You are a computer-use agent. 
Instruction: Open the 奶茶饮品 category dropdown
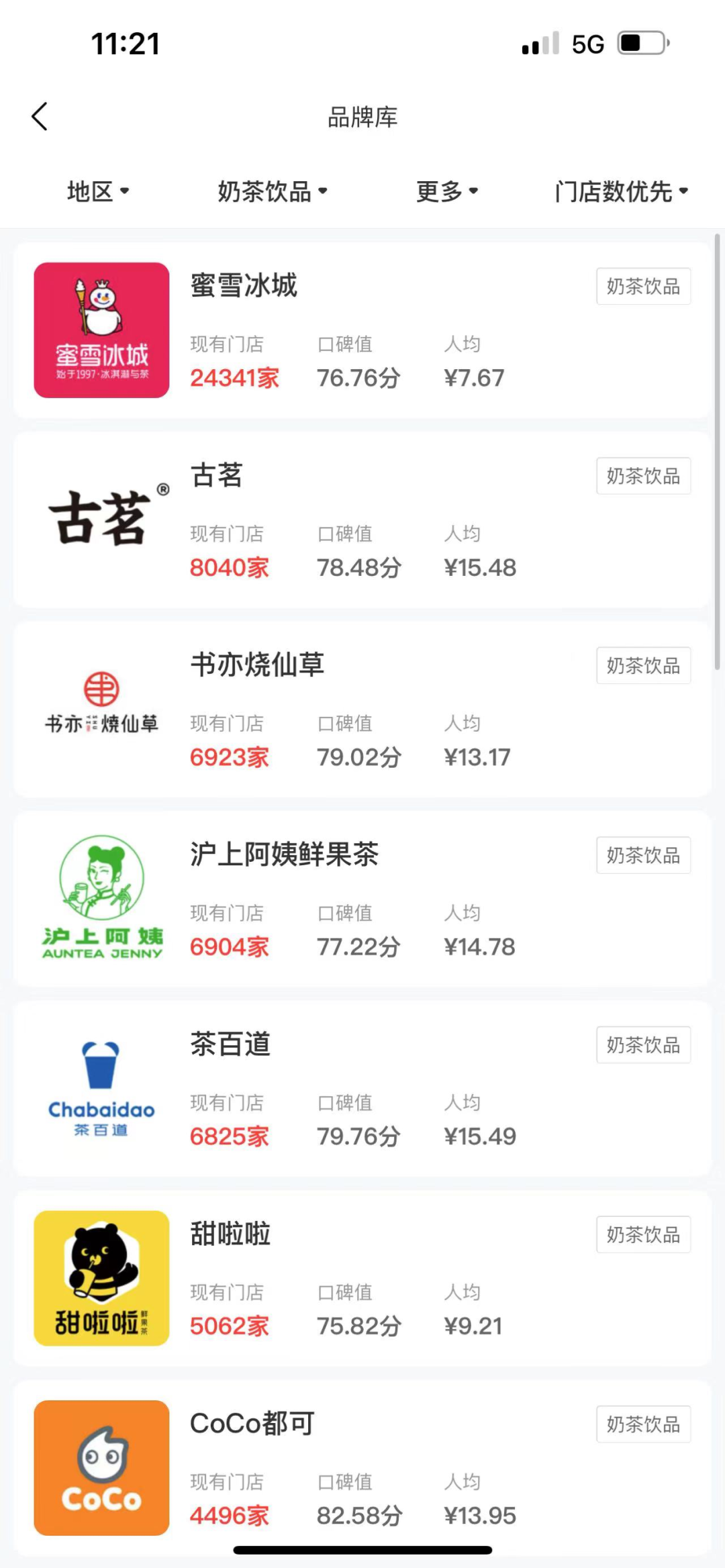(272, 191)
